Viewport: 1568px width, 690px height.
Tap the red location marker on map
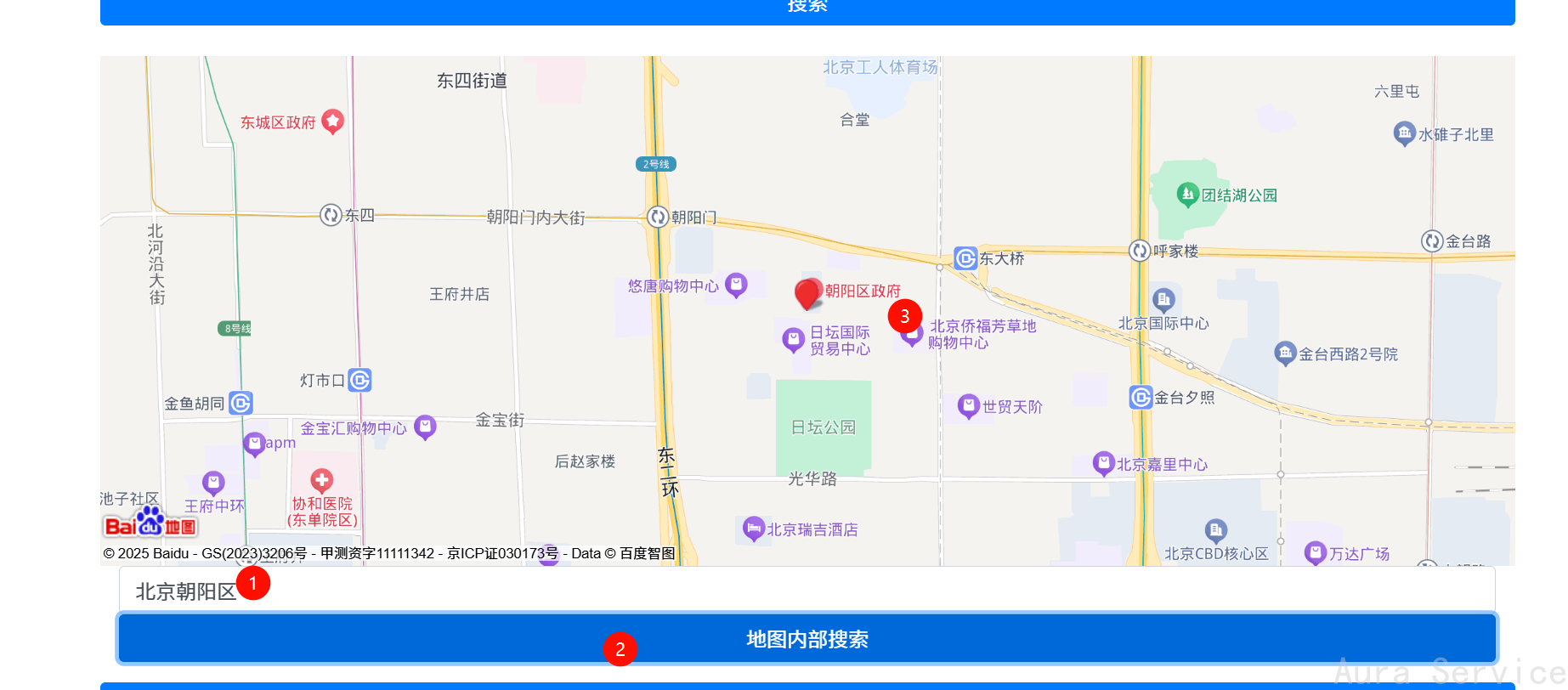(x=807, y=294)
